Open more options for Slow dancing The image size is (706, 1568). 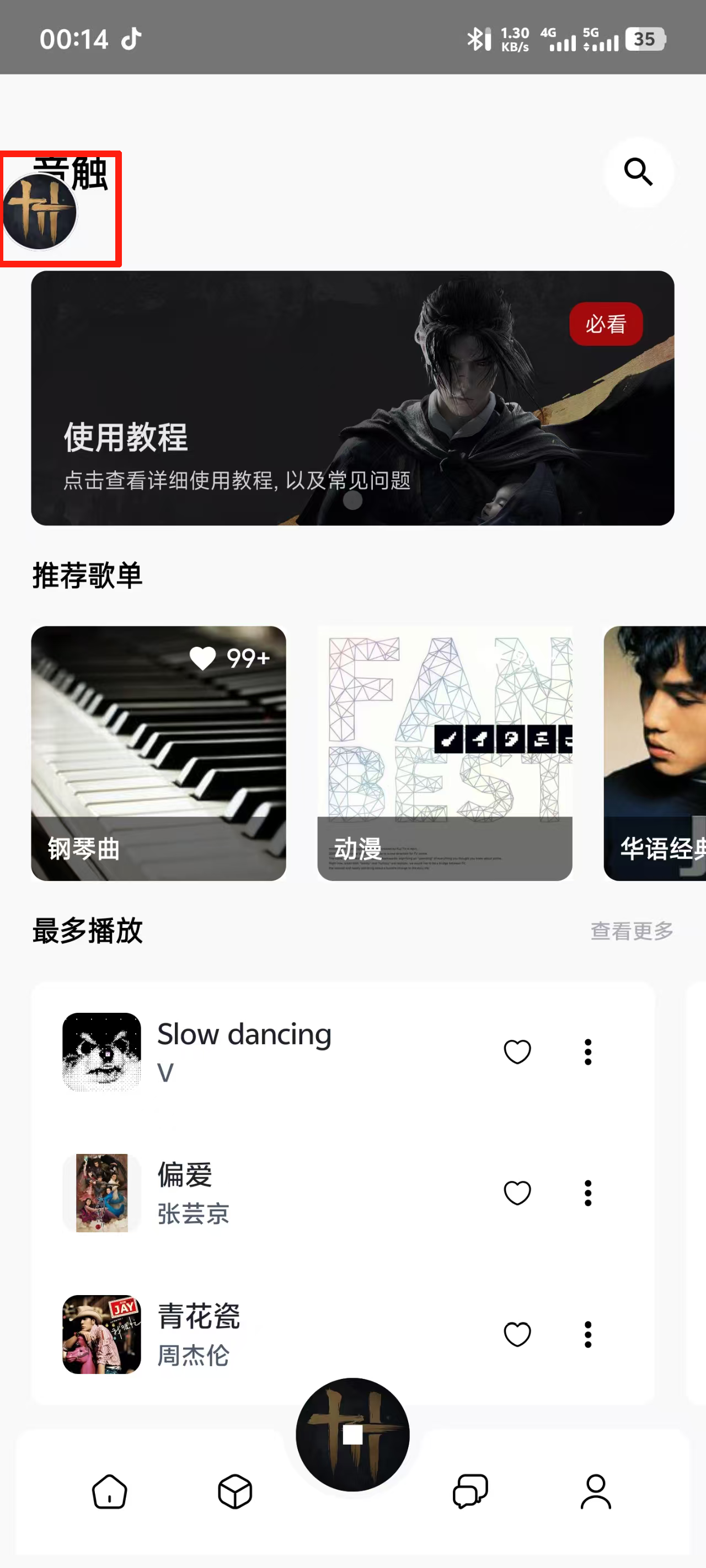[588, 1051]
